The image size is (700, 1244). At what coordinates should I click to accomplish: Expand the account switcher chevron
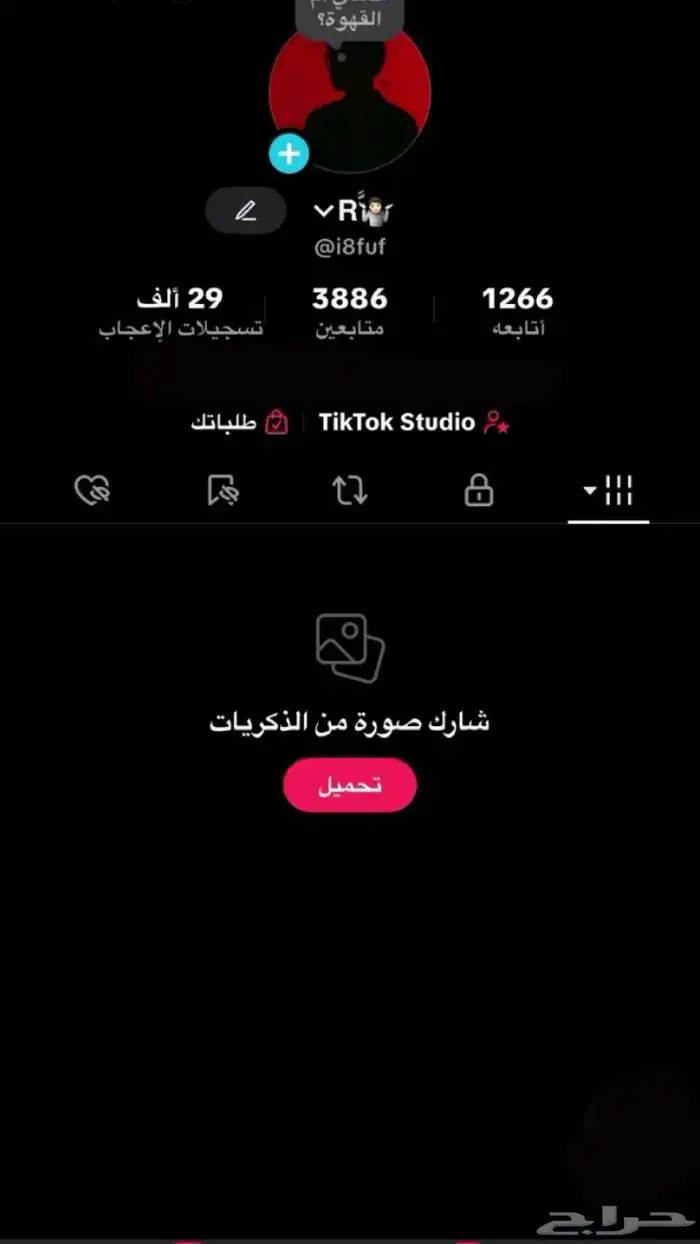pos(323,211)
